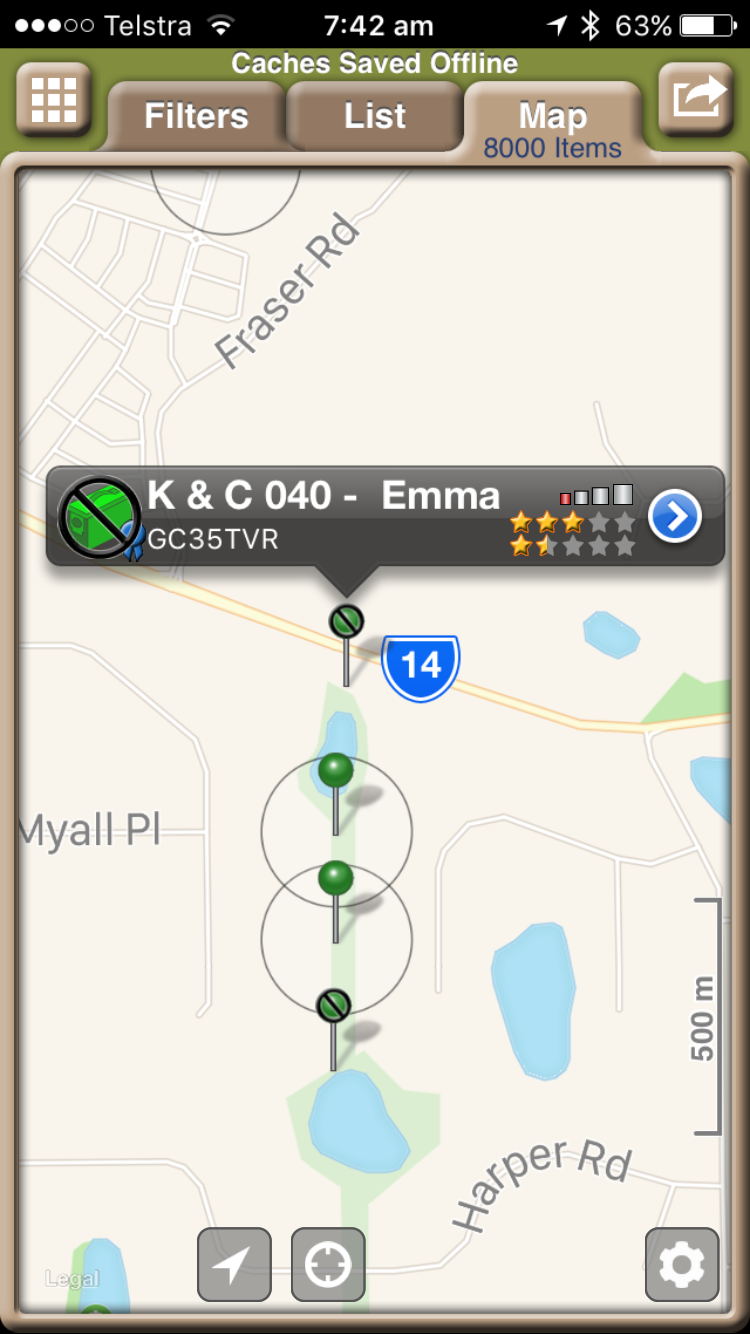Select the Map tab

(x=553, y=122)
